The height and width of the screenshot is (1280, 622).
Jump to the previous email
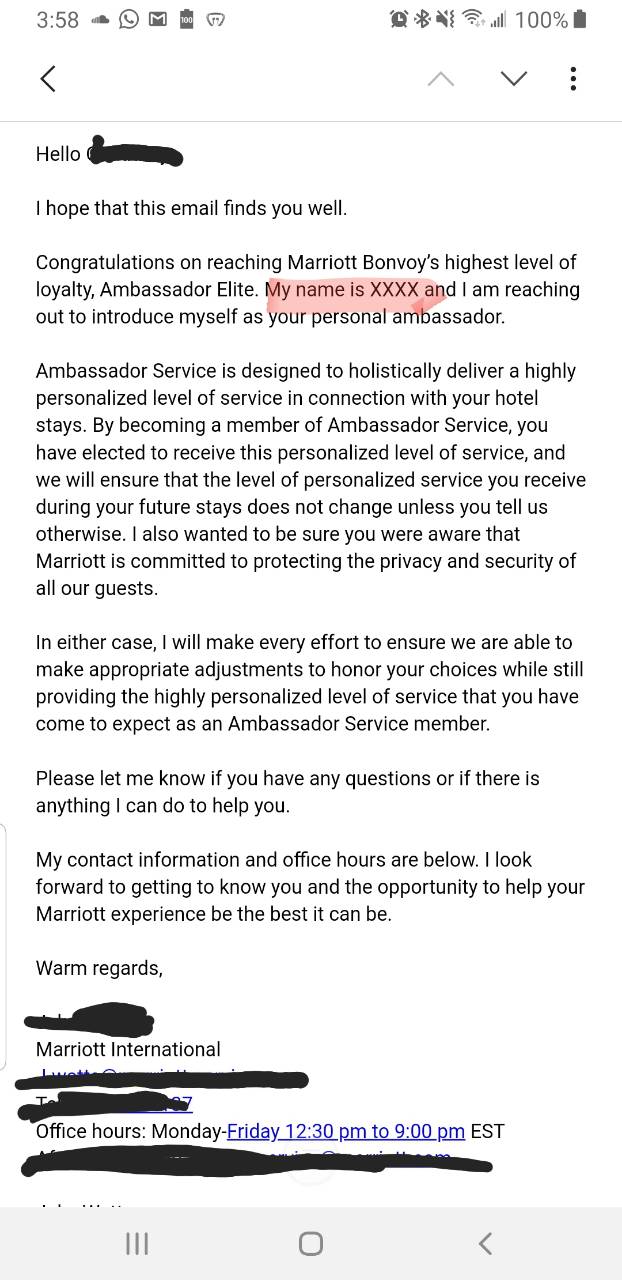tap(440, 79)
